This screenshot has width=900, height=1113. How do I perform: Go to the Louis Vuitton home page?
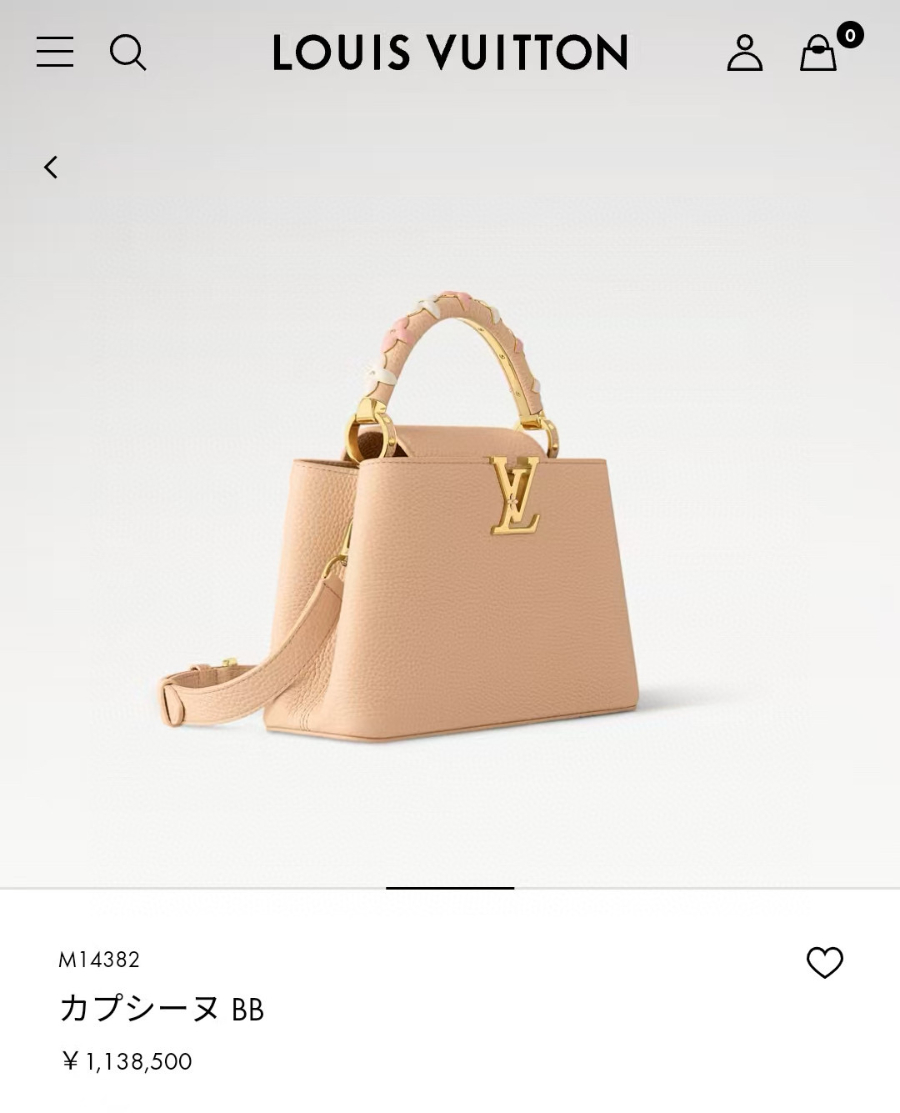point(450,52)
